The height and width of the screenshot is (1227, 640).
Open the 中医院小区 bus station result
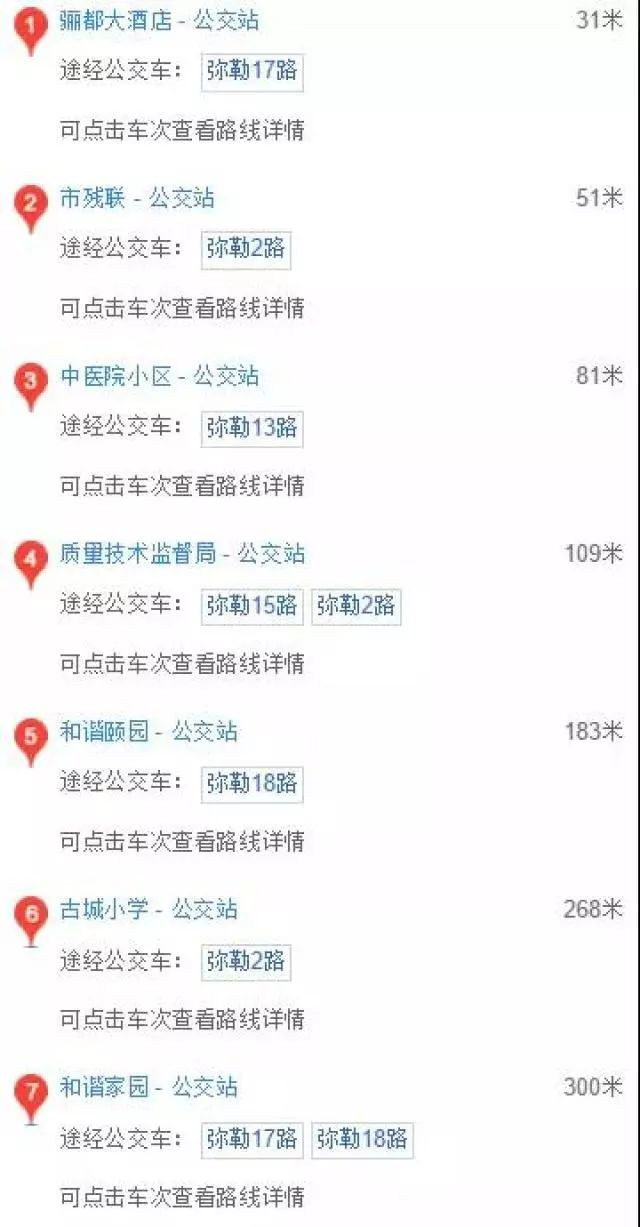(160, 377)
